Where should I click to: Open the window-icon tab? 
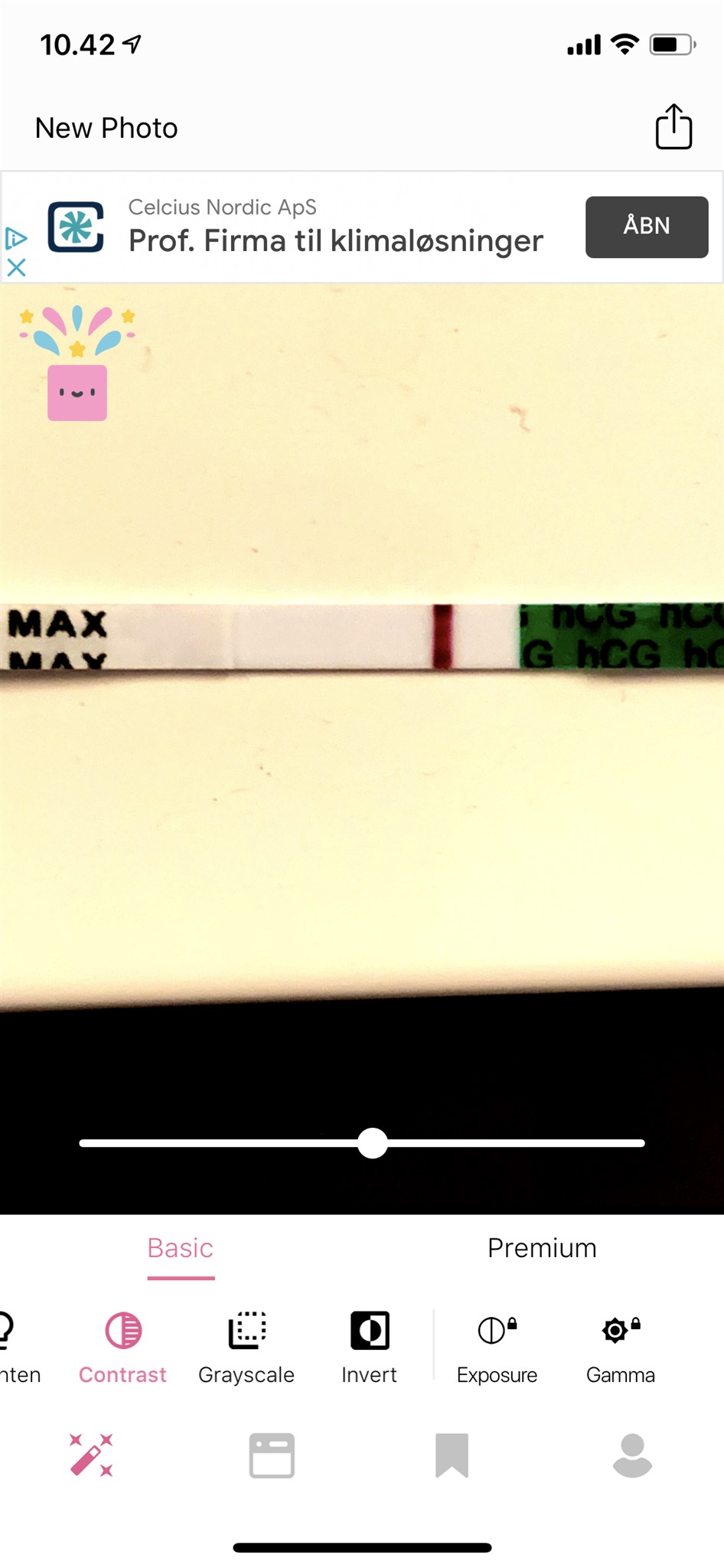tap(272, 1455)
